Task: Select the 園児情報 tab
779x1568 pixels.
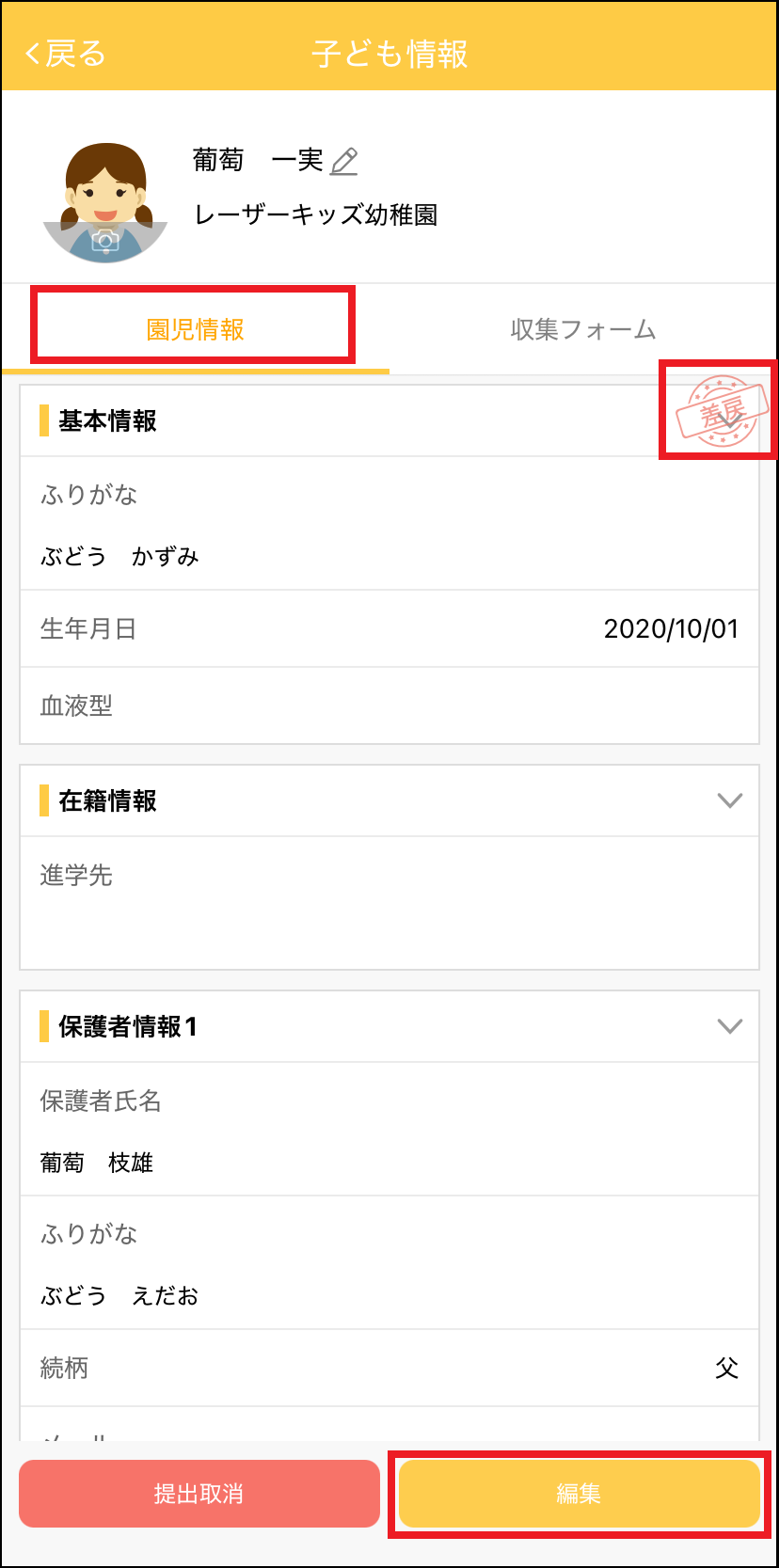Action: click(193, 329)
